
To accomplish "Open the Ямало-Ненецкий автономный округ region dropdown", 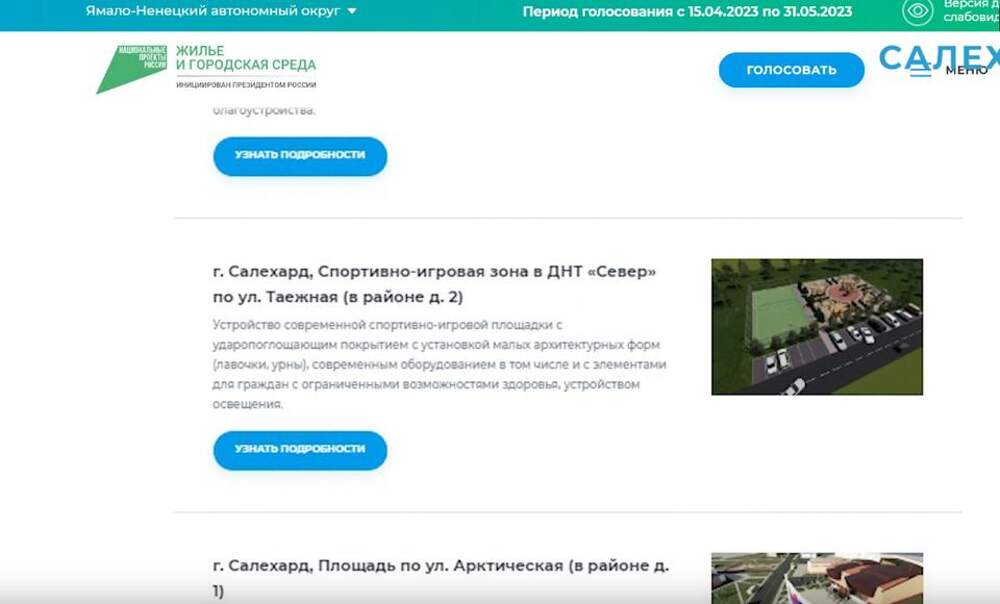I will point(221,12).
